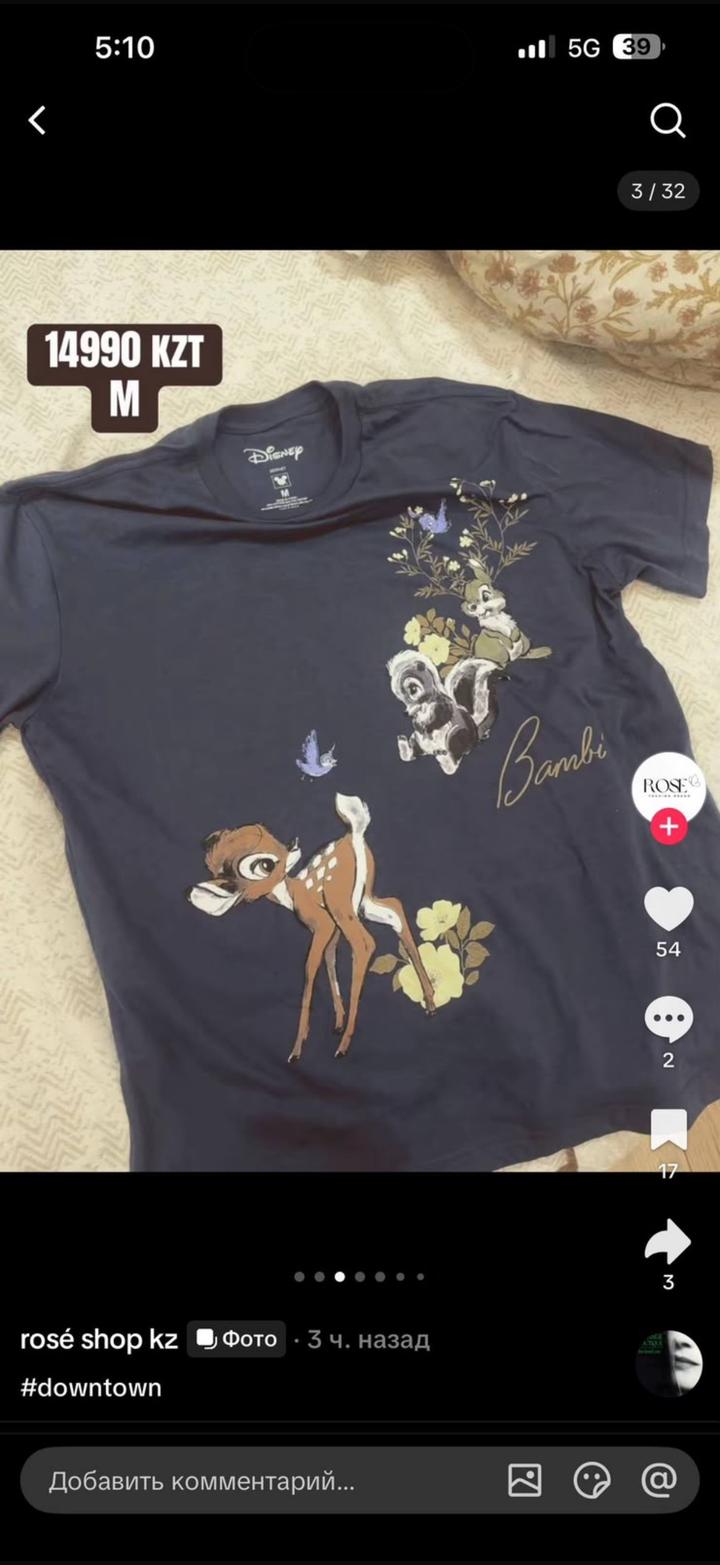The height and width of the screenshot is (1565, 720).
Task: Attach an image to the comment
Action: tap(525, 1481)
